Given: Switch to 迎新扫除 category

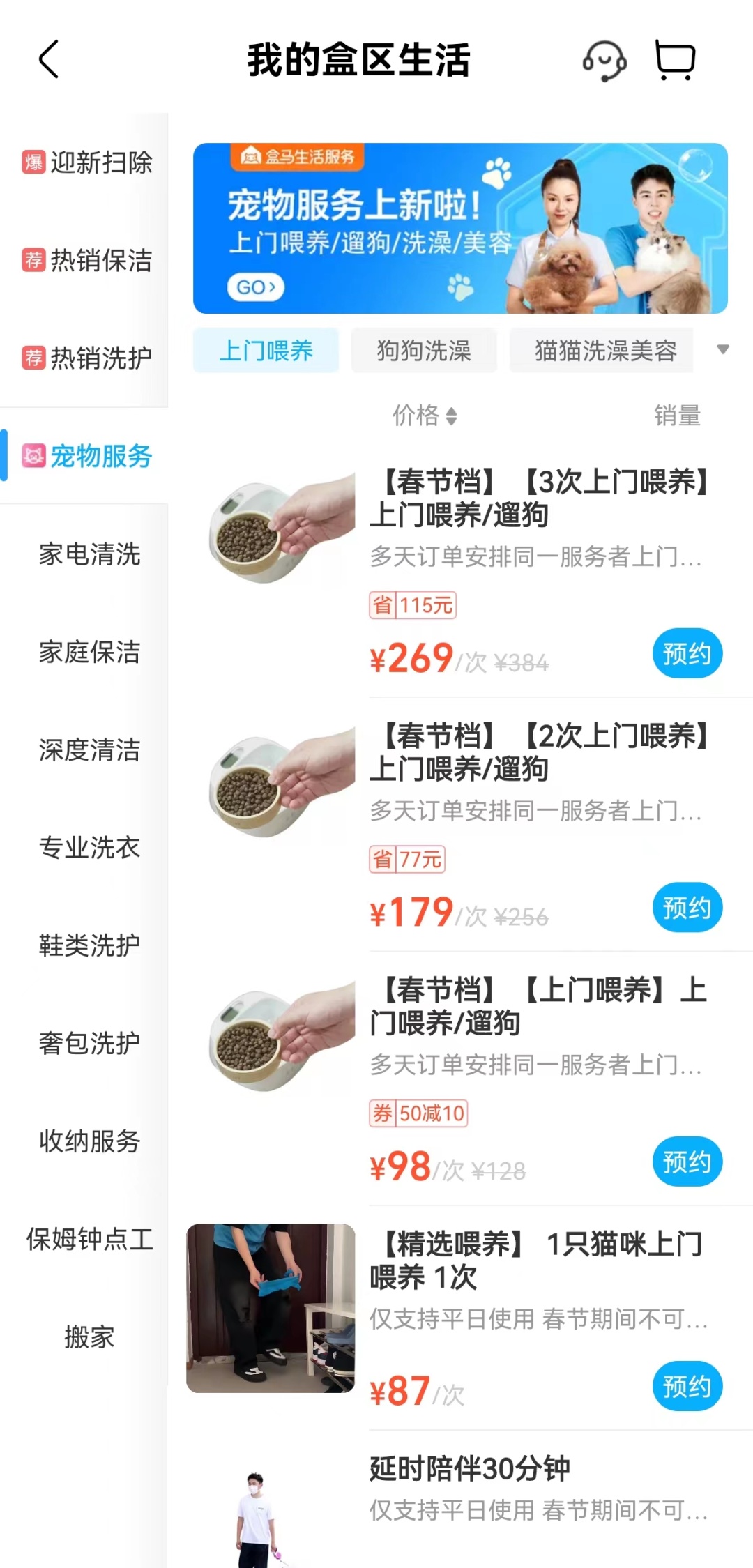Looking at the screenshot, I should click(x=88, y=162).
